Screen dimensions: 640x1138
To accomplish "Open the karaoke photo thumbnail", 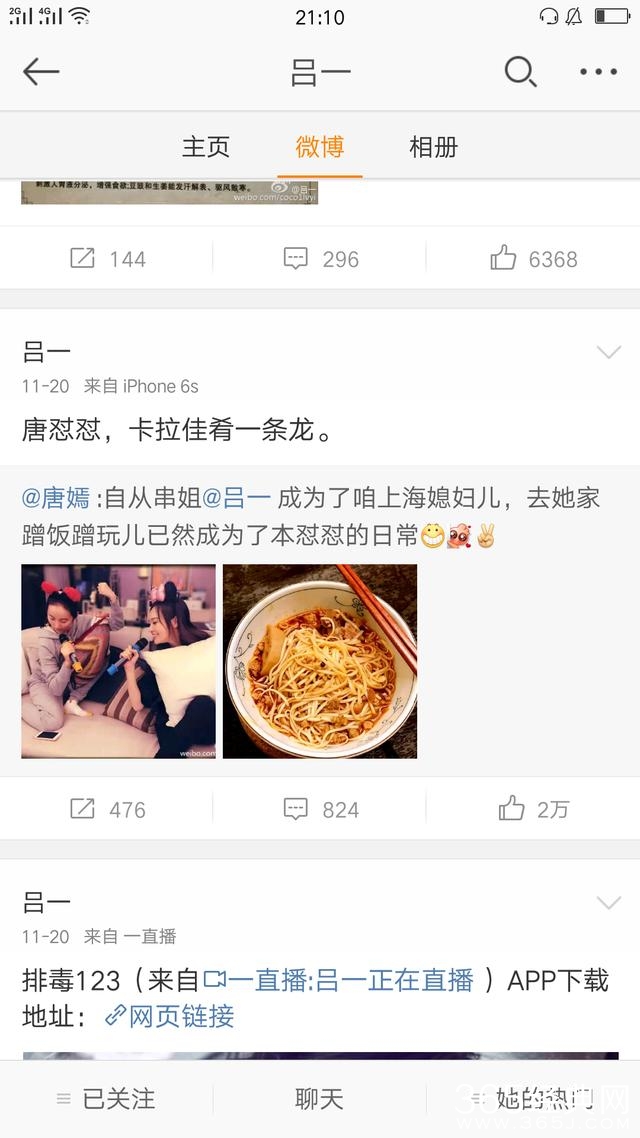I will click(118, 661).
